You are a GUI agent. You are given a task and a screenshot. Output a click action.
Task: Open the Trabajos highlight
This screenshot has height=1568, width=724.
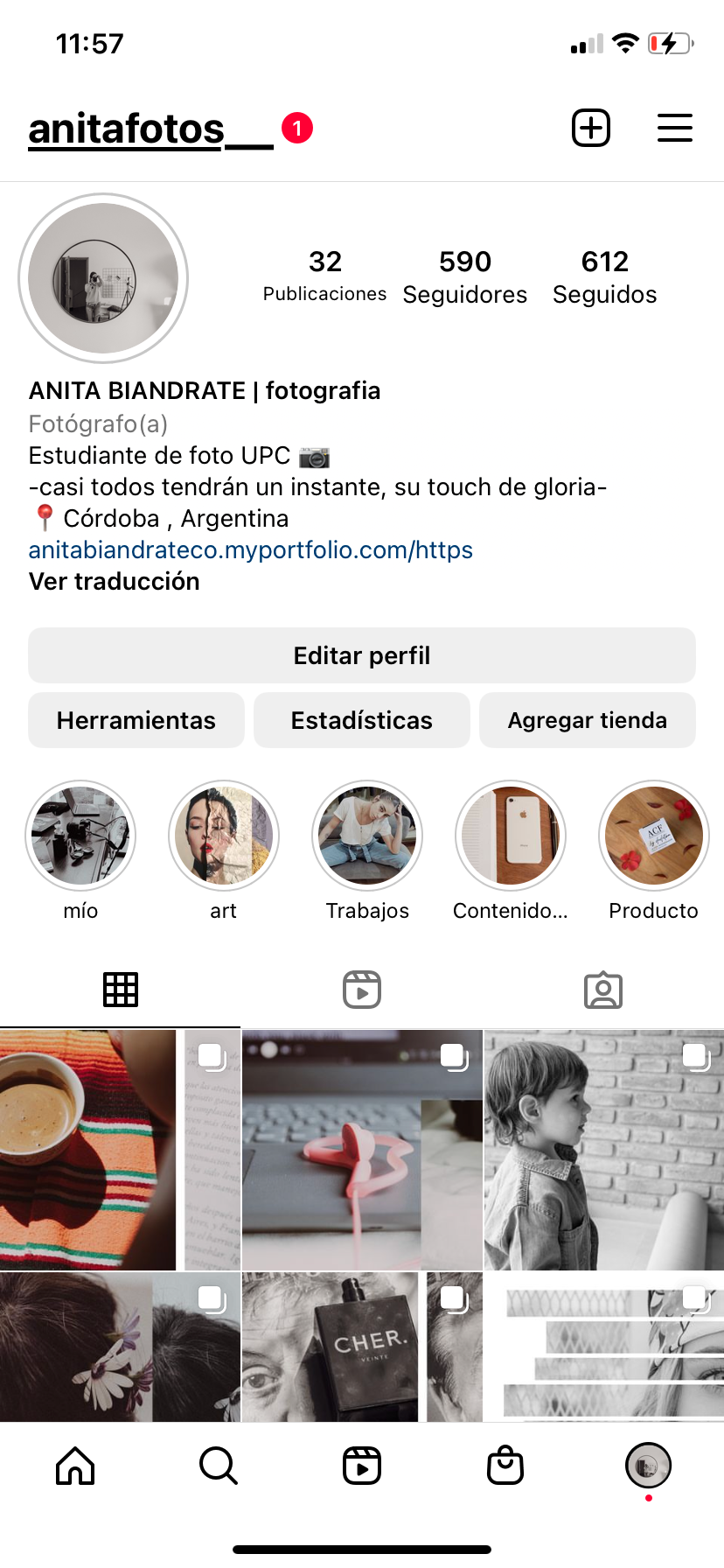point(367,836)
